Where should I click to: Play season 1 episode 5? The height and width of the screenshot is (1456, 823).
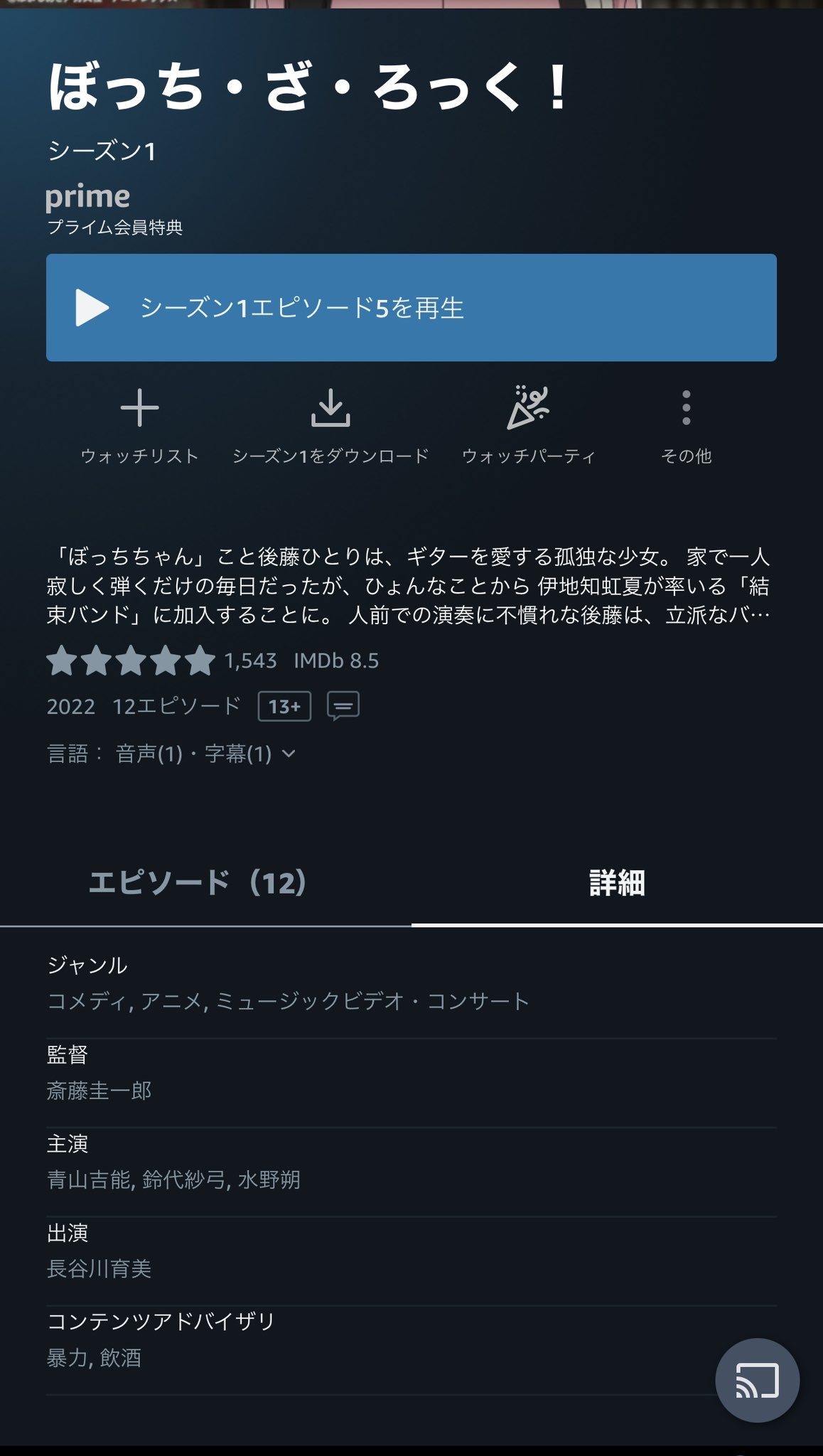[x=411, y=308]
